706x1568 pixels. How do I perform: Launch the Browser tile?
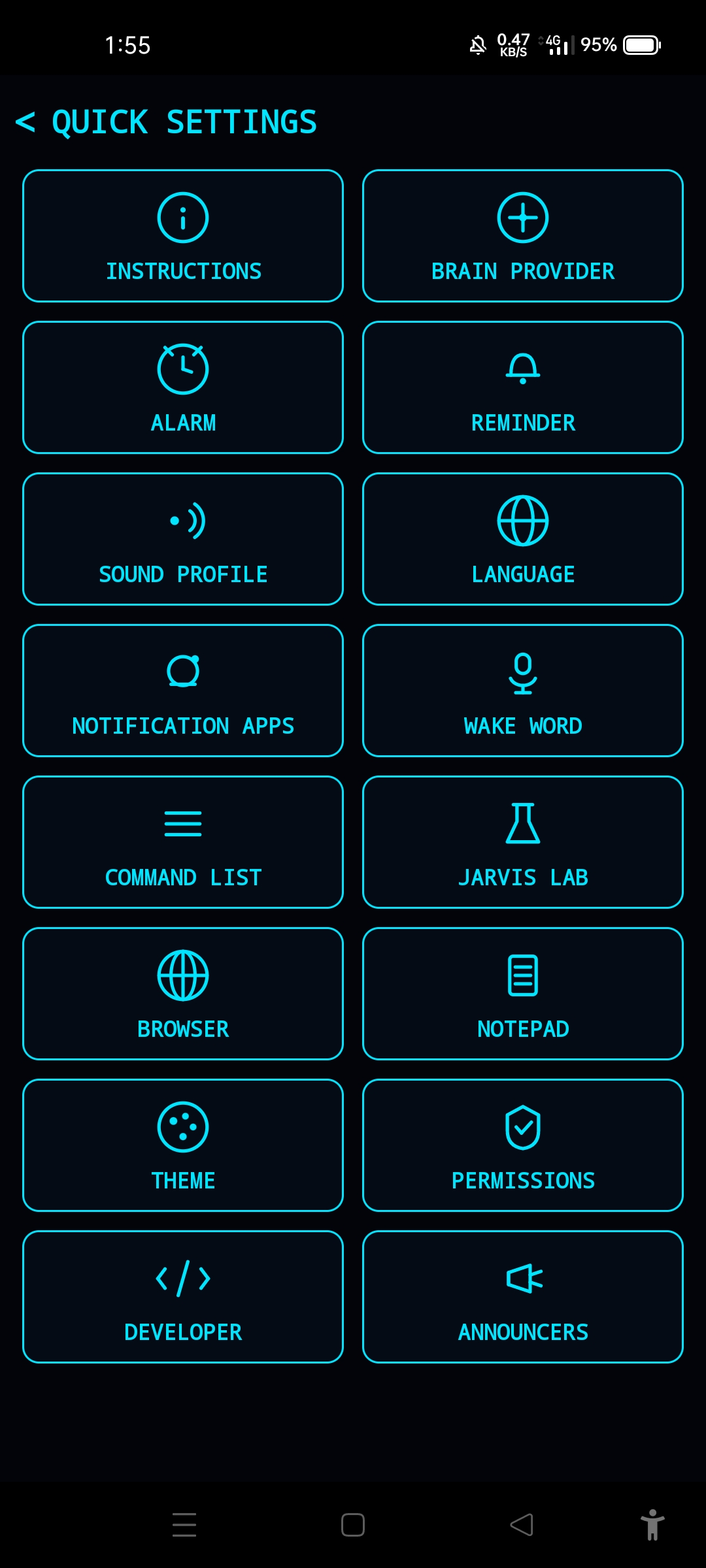click(183, 994)
